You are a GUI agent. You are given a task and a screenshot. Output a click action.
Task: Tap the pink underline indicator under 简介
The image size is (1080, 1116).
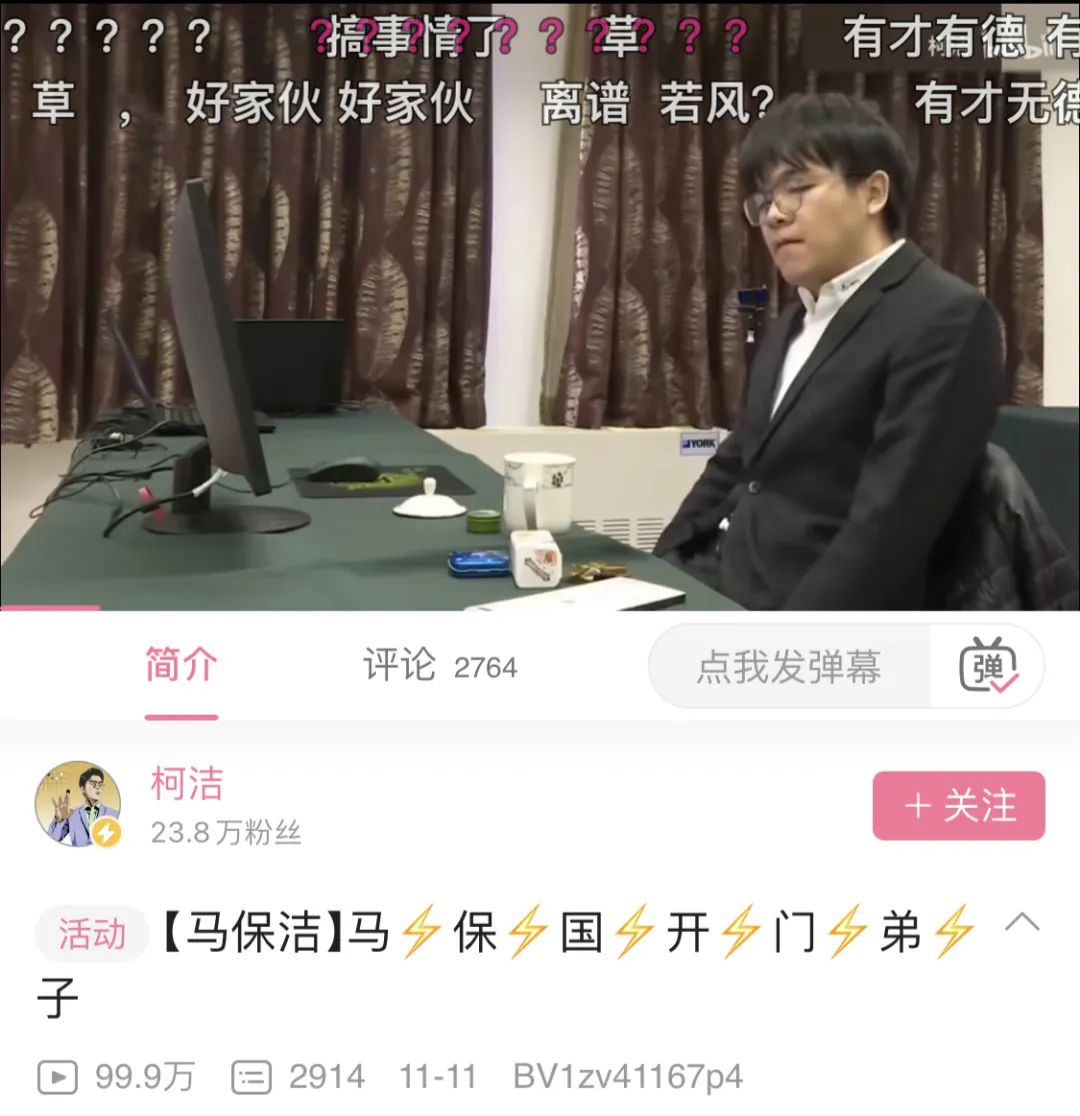(x=180, y=717)
